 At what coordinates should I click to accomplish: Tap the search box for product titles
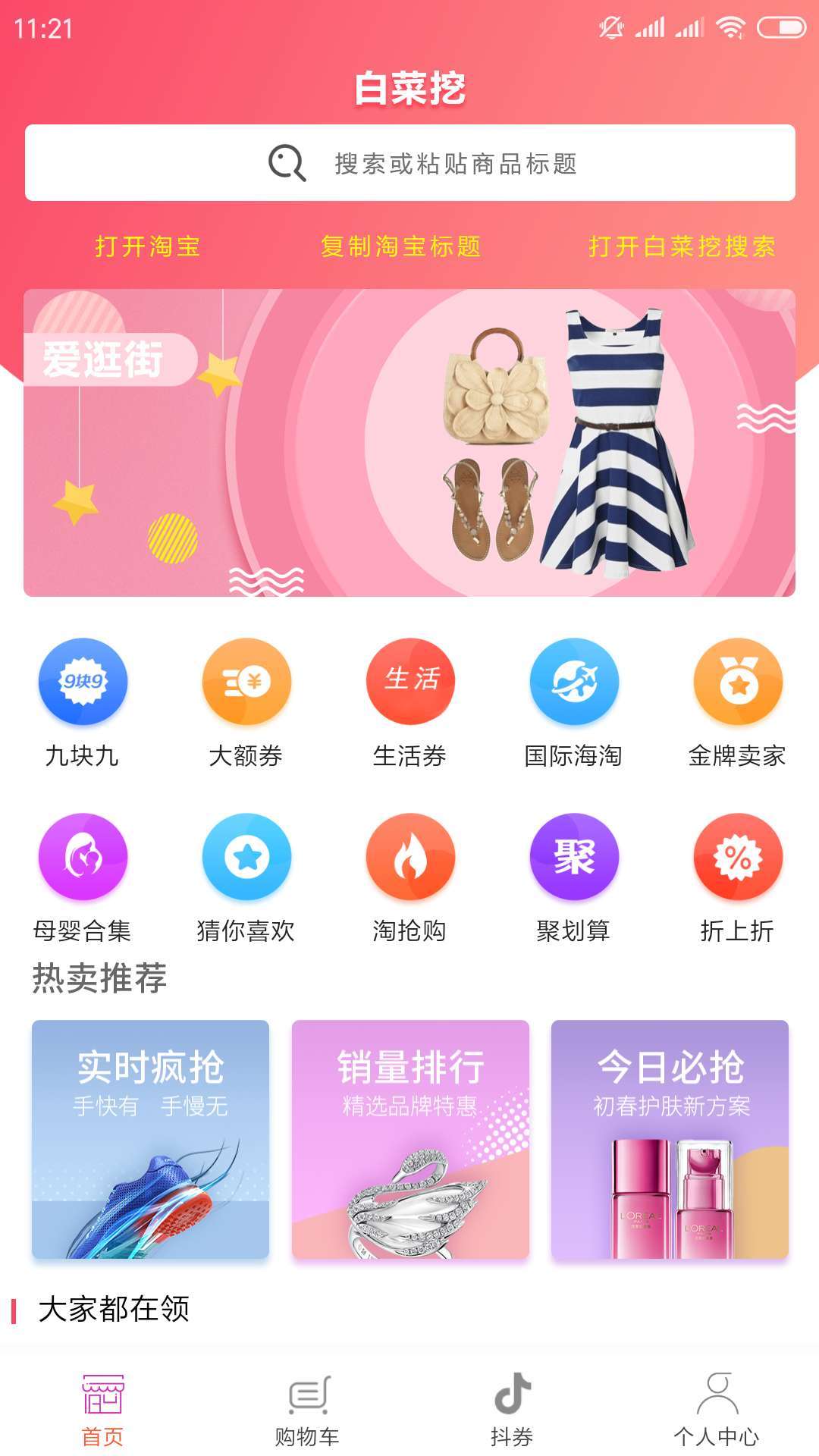pos(409,162)
